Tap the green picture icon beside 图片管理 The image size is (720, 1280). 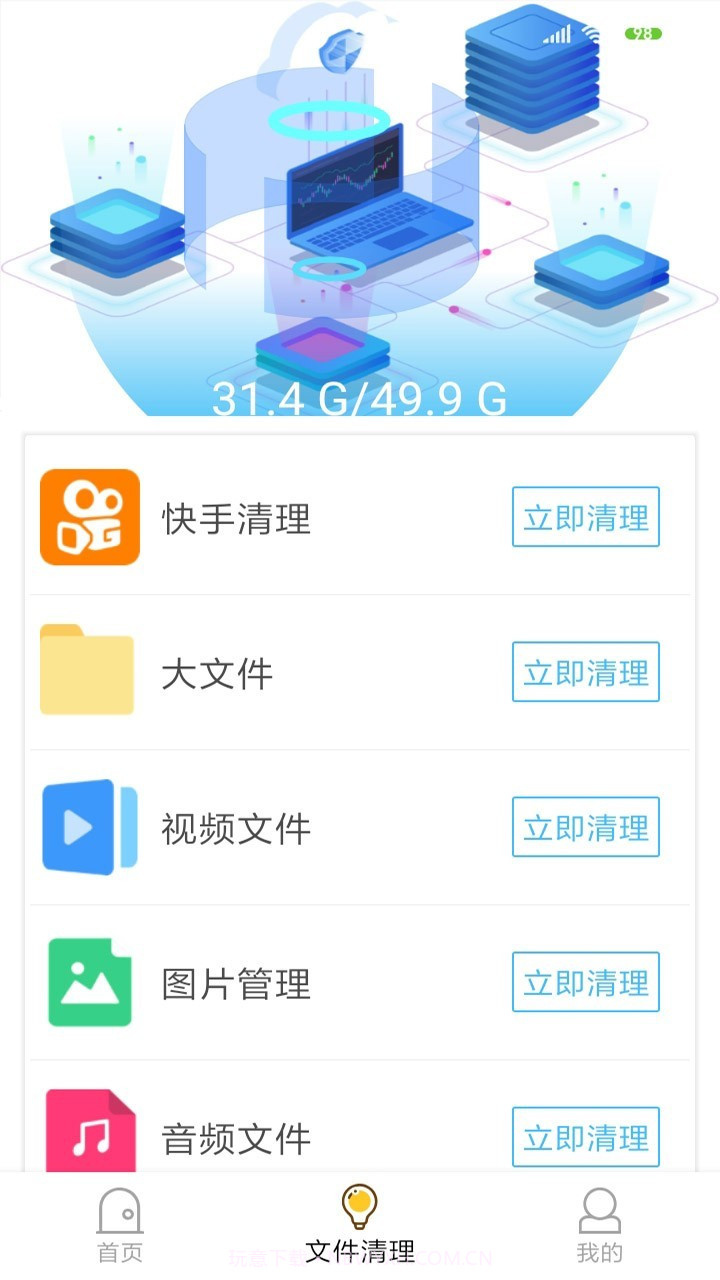point(88,982)
